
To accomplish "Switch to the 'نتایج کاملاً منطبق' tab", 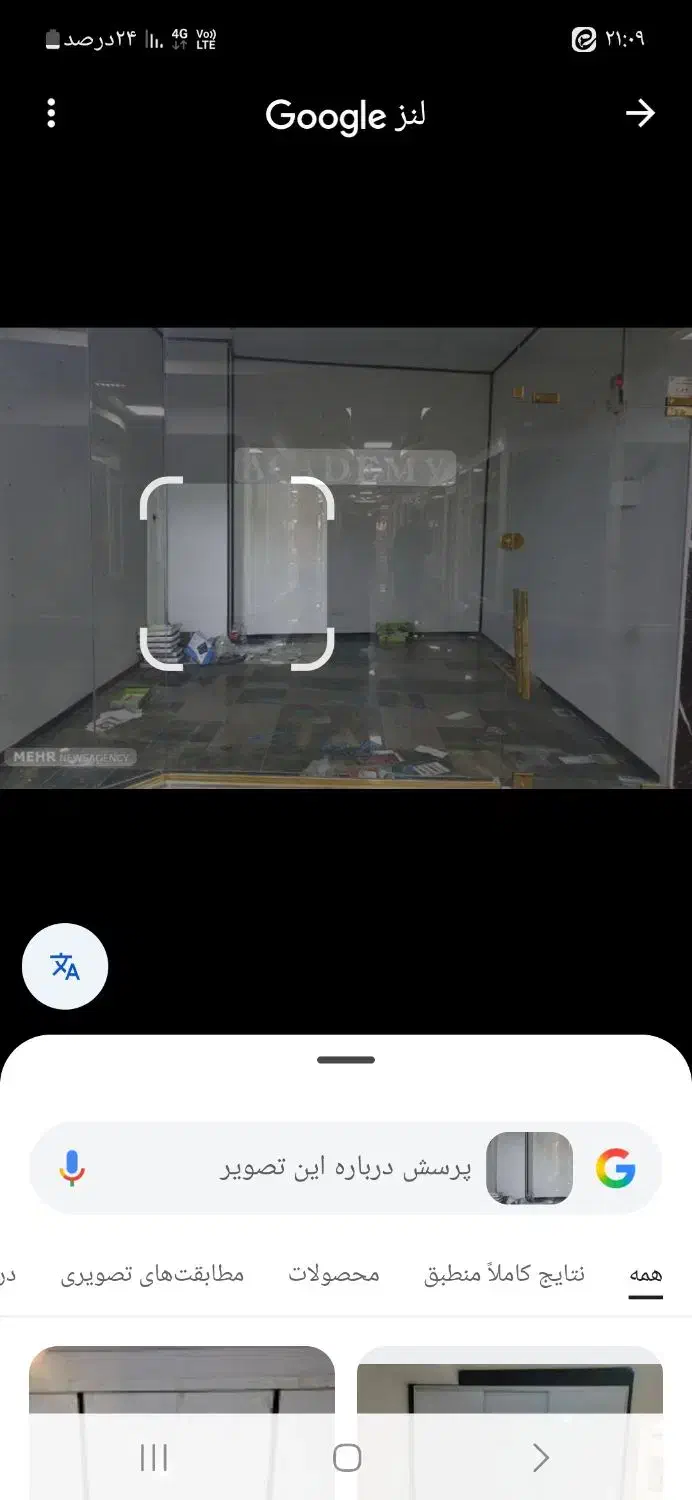I will [x=504, y=1275].
